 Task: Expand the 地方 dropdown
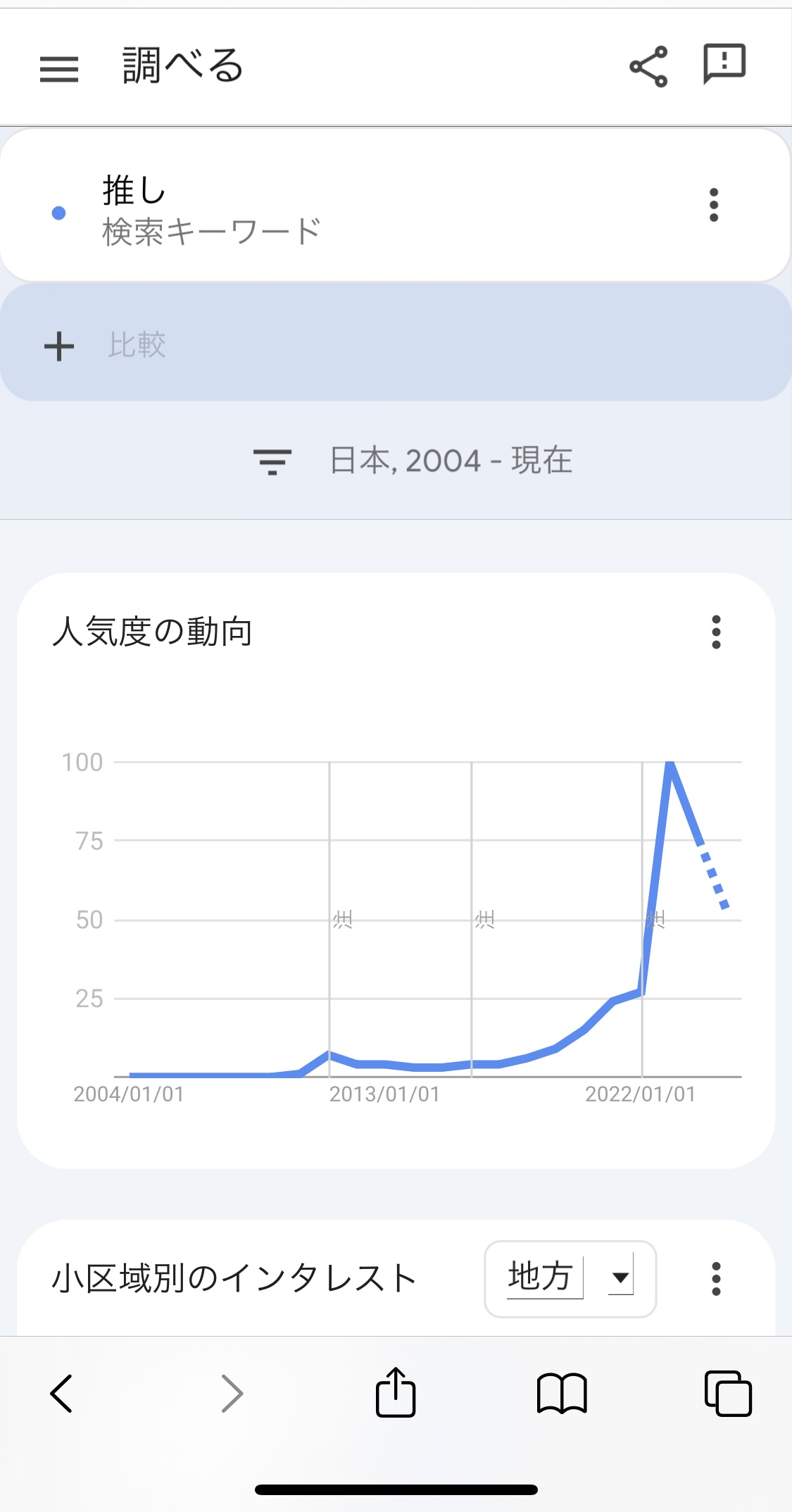pos(570,1278)
